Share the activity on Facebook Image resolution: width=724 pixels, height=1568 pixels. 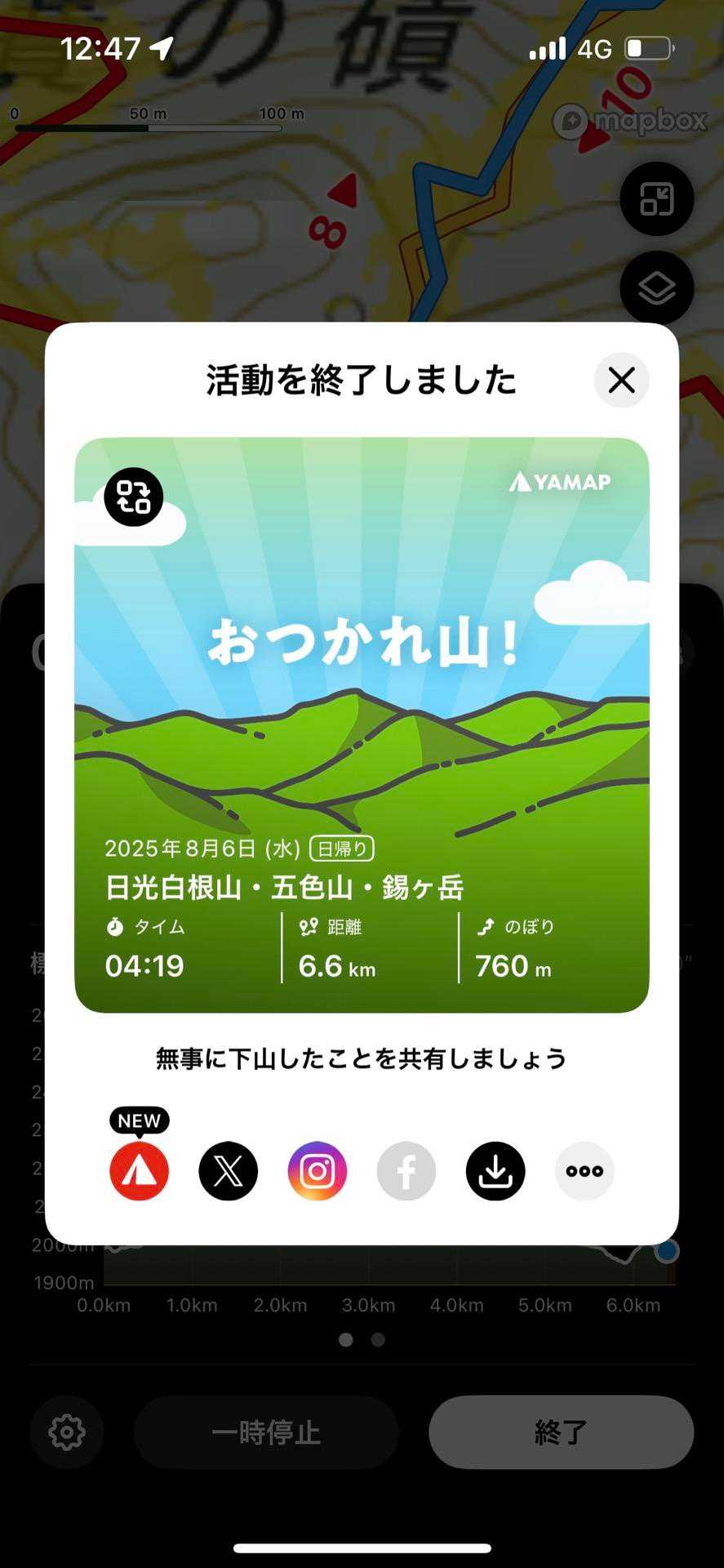point(406,1171)
